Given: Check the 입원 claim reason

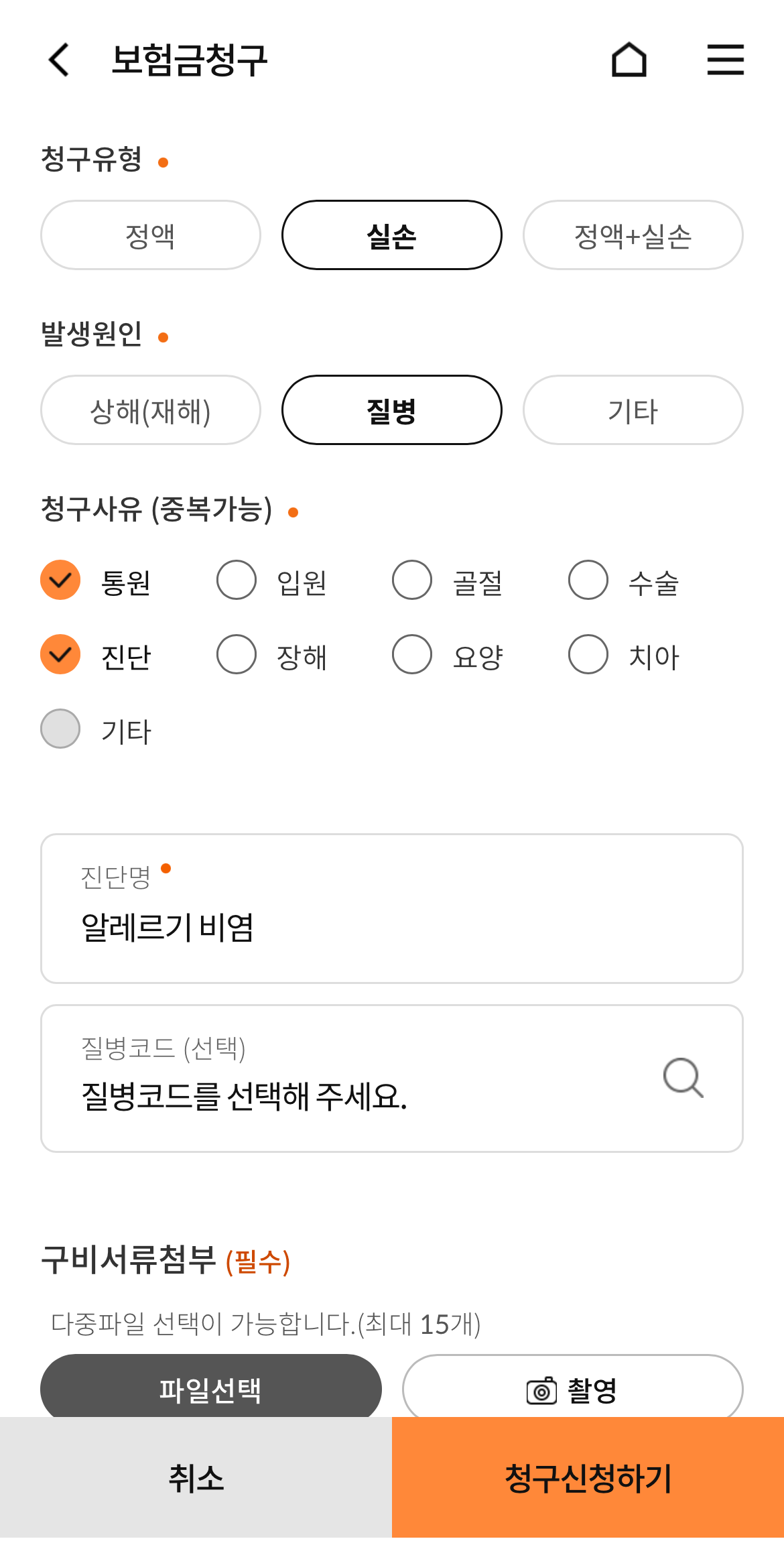Looking at the screenshot, I should (x=236, y=580).
